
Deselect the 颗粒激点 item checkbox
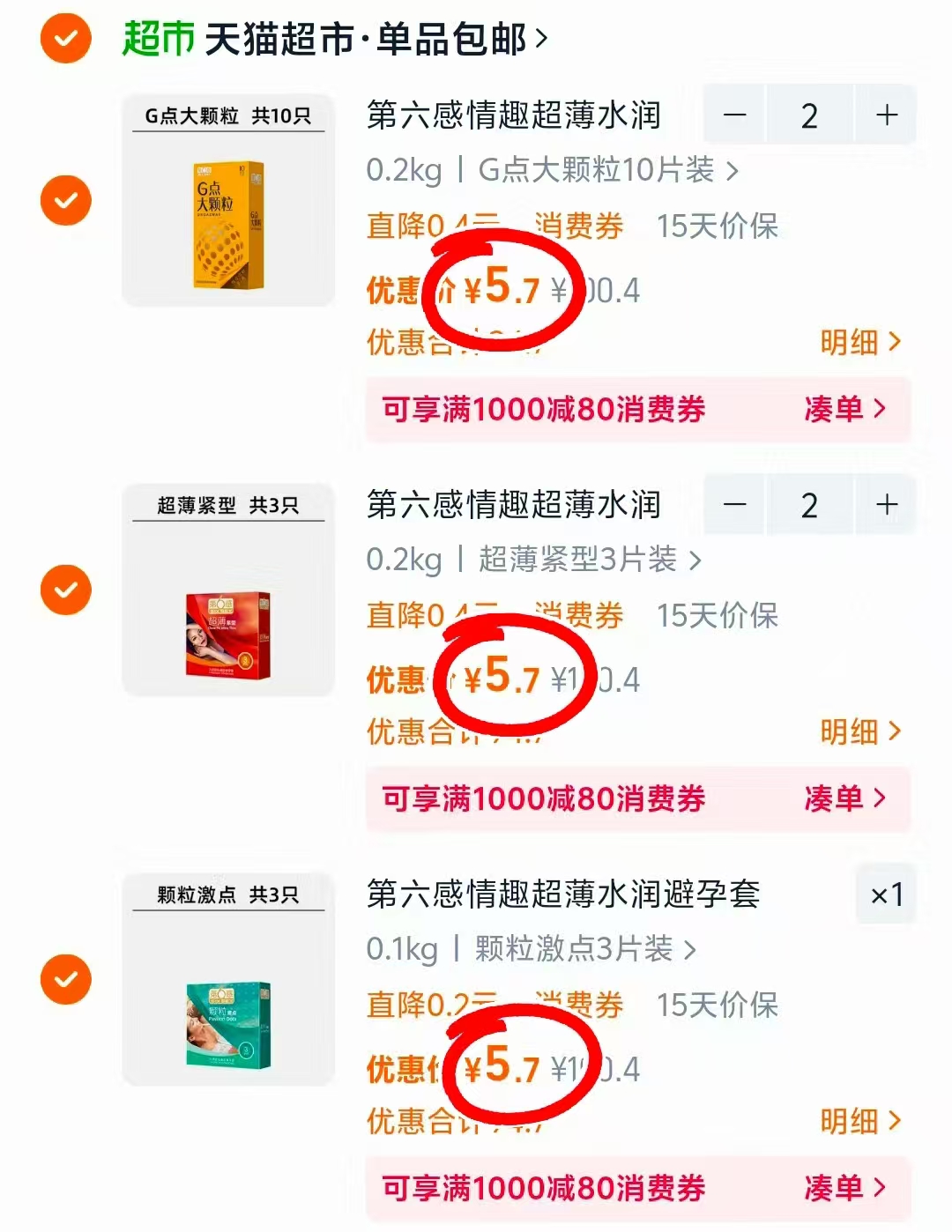pyautogui.click(x=65, y=979)
